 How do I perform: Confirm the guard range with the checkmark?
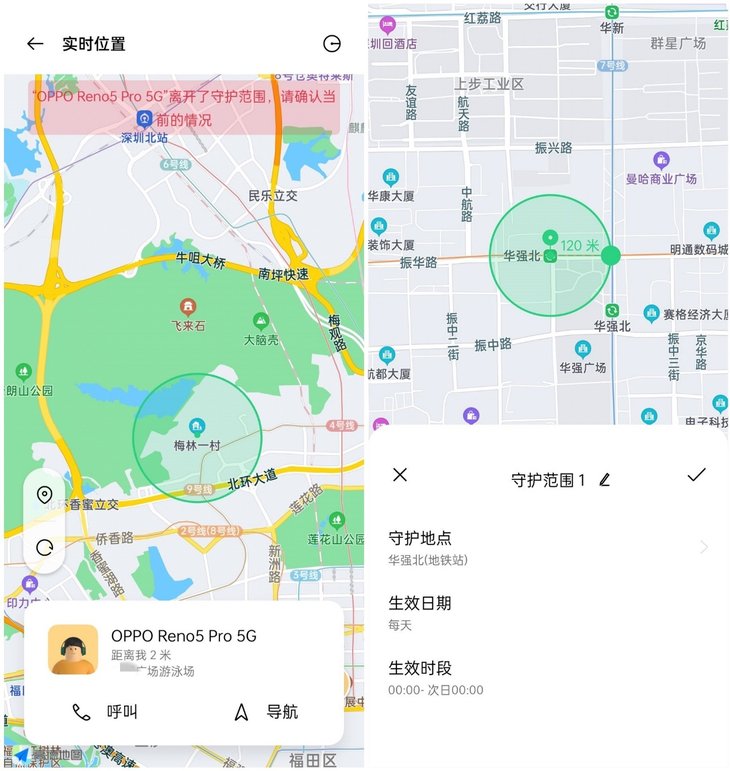tap(696, 475)
